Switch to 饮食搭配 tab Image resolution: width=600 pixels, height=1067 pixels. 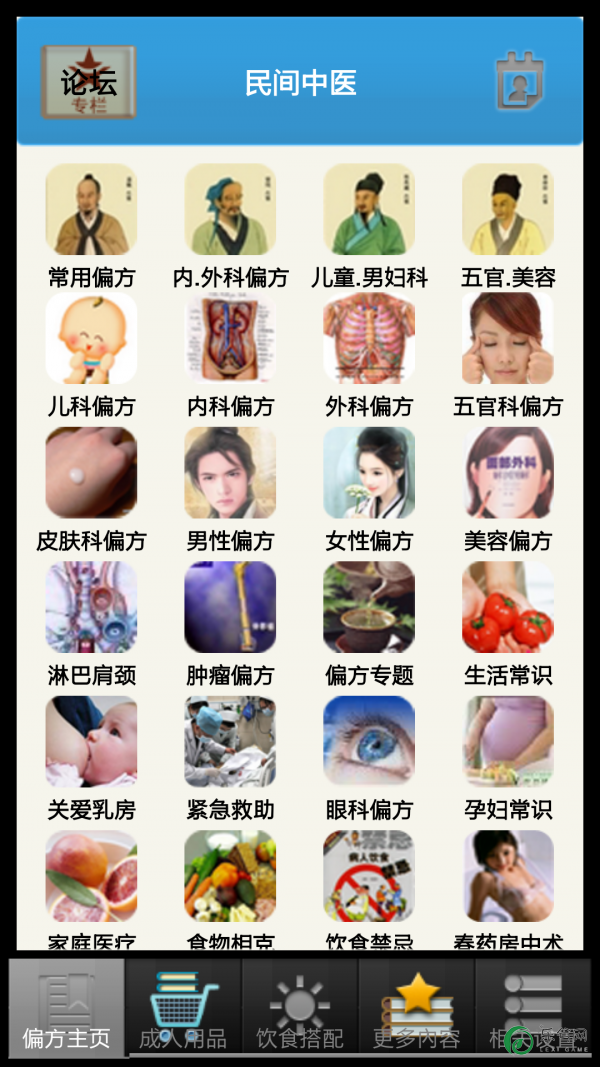click(x=300, y=1008)
